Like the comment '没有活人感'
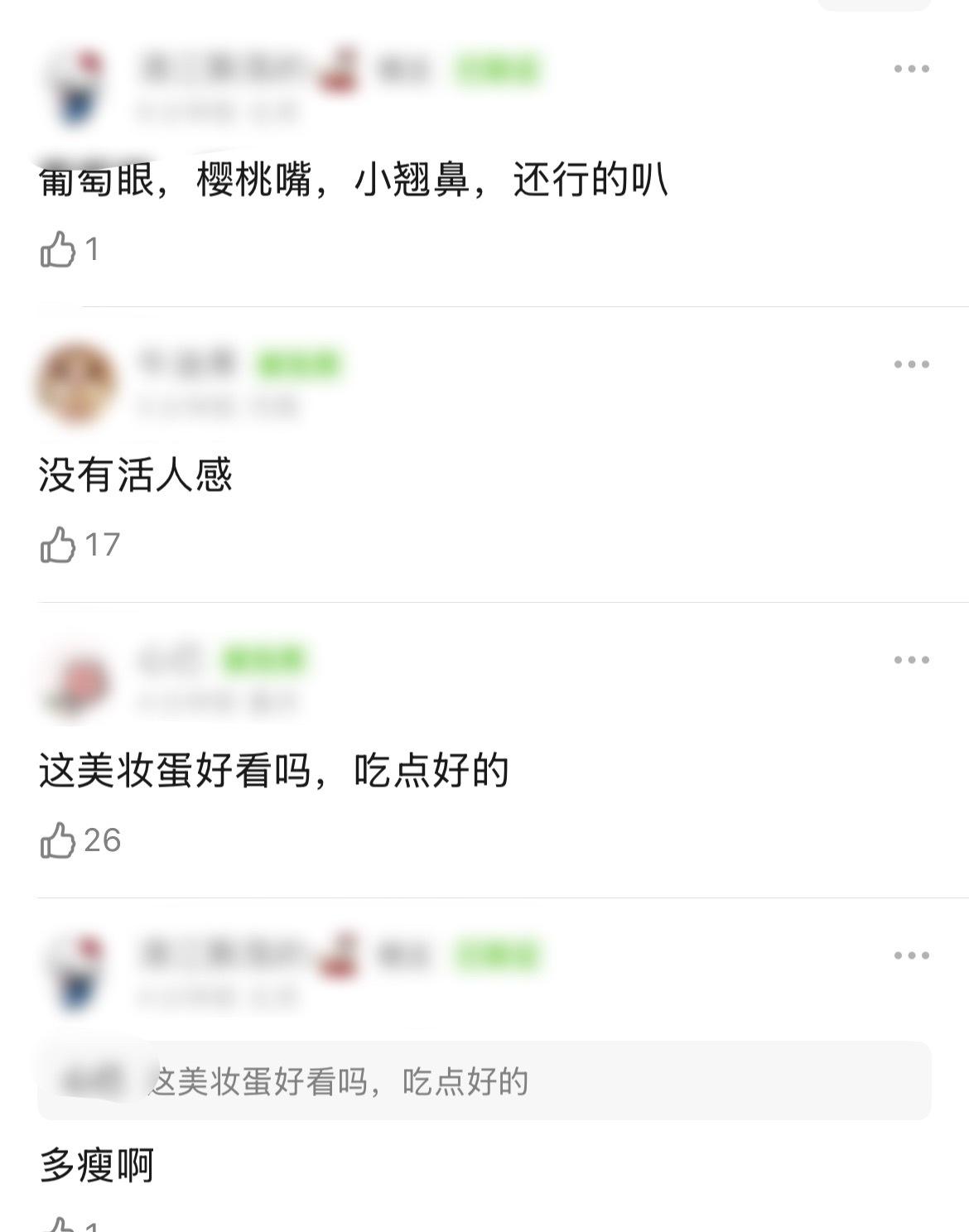Viewport: 969px width, 1232px height. (x=58, y=545)
